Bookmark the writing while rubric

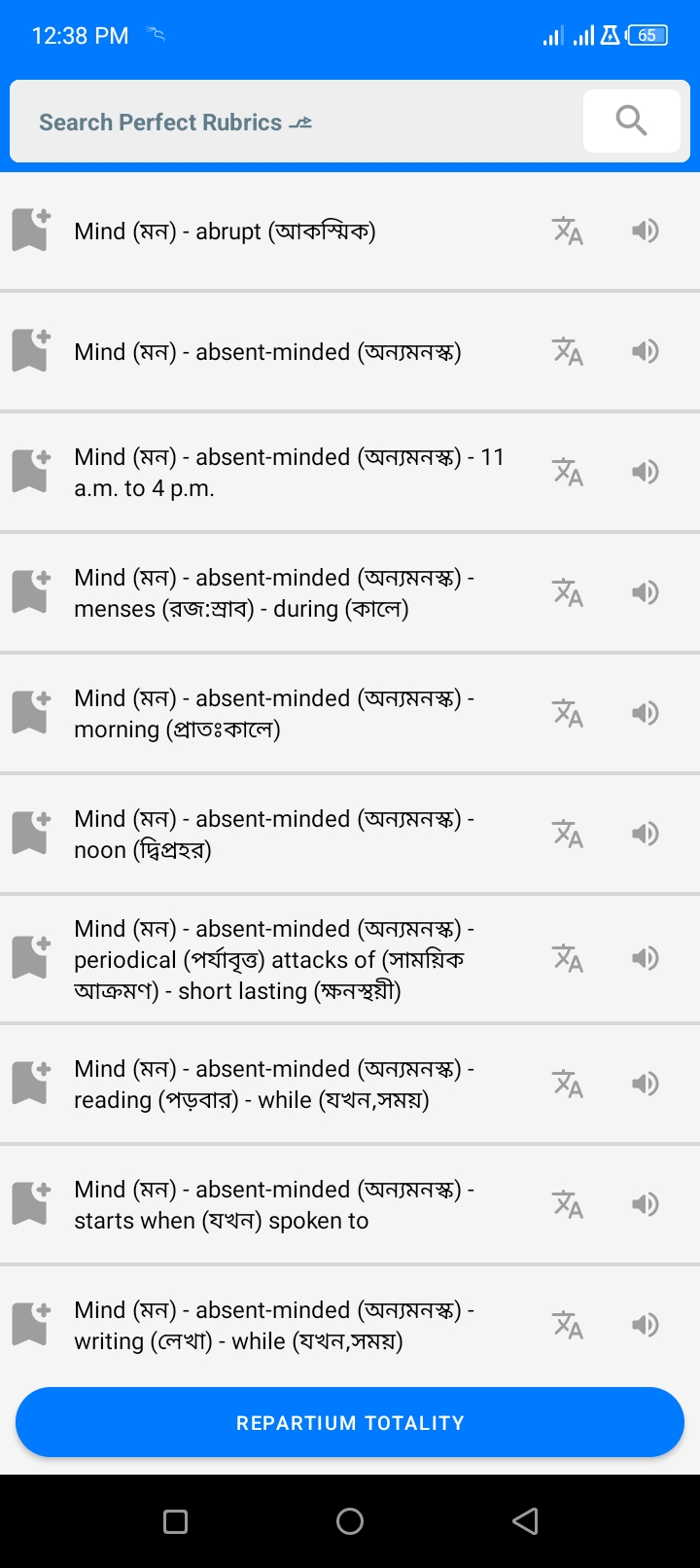30,1325
